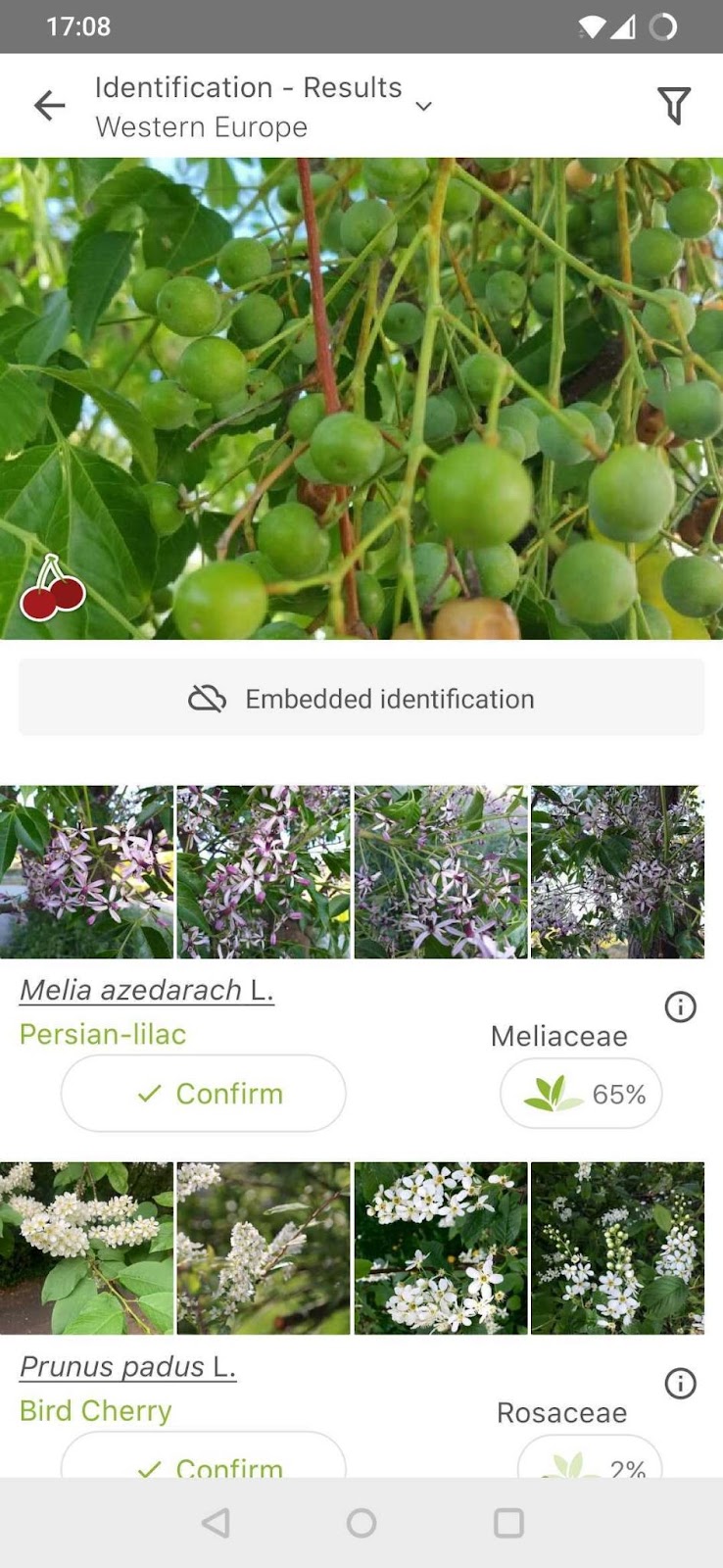Image resolution: width=723 pixels, height=1568 pixels.
Task: View info for Prunus padus
Action: [x=680, y=1383]
